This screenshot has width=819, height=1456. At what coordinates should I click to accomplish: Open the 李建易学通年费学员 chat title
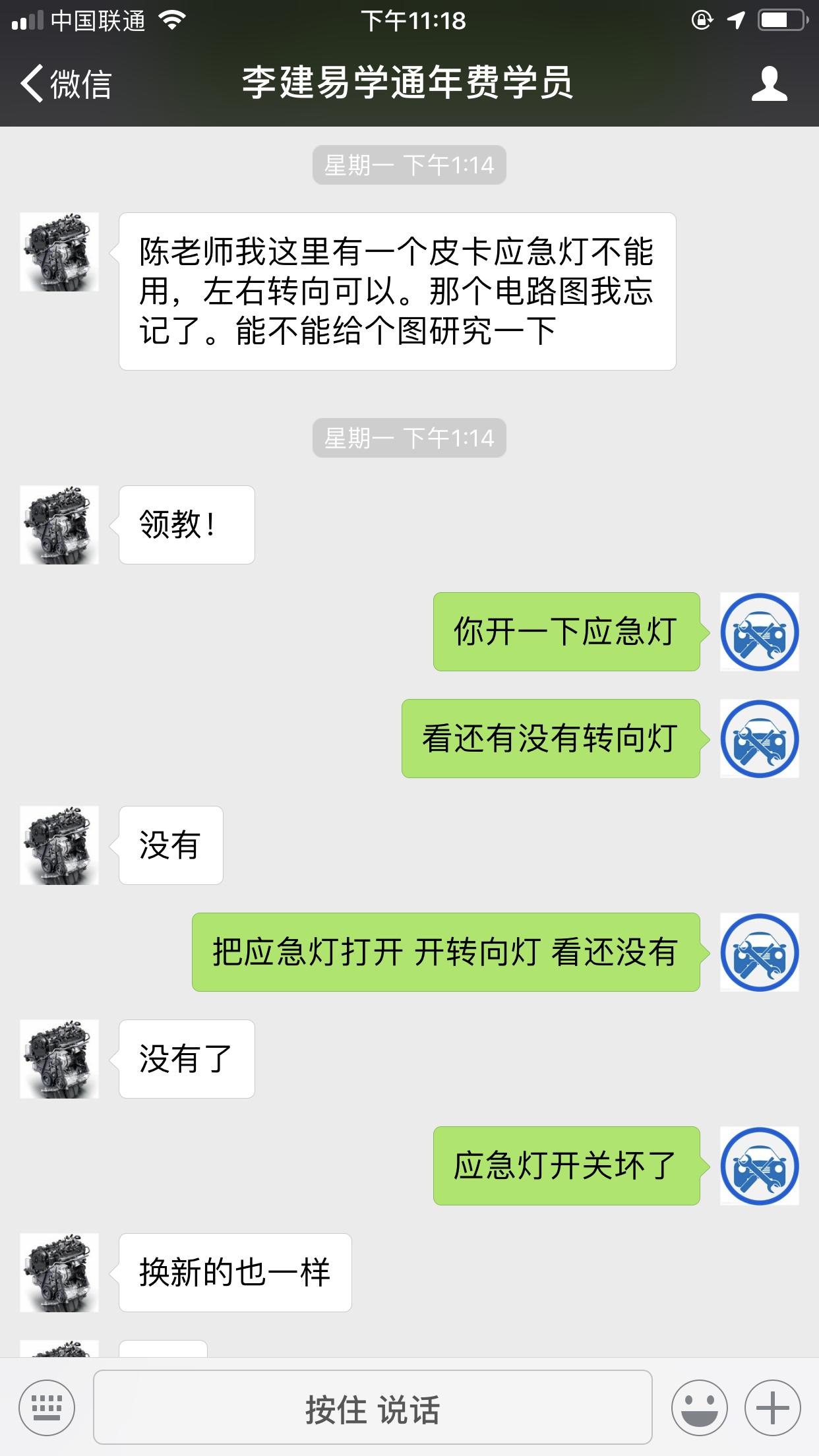(409, 84)
